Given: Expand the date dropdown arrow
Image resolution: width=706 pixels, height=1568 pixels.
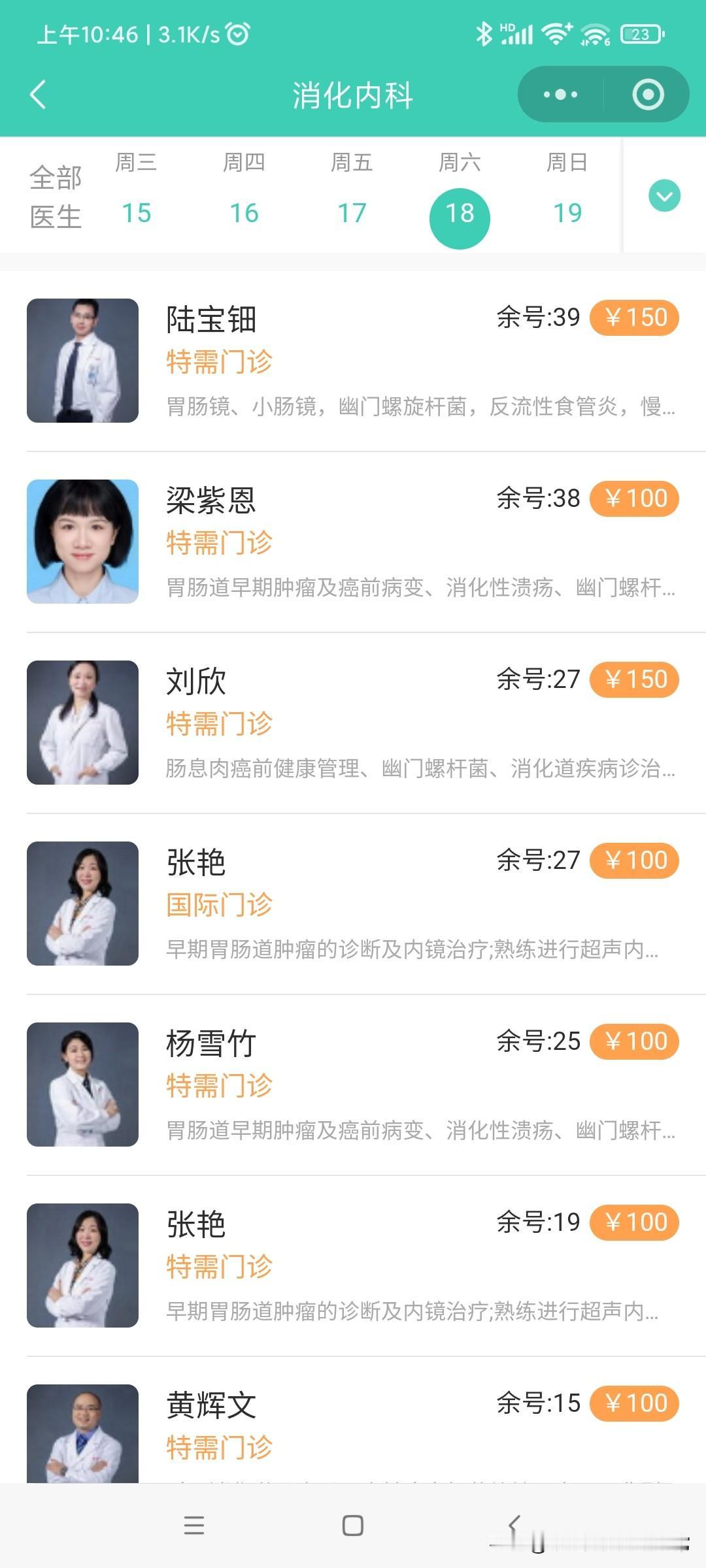Looking at the screenshot, I should [x=664, y=195].
